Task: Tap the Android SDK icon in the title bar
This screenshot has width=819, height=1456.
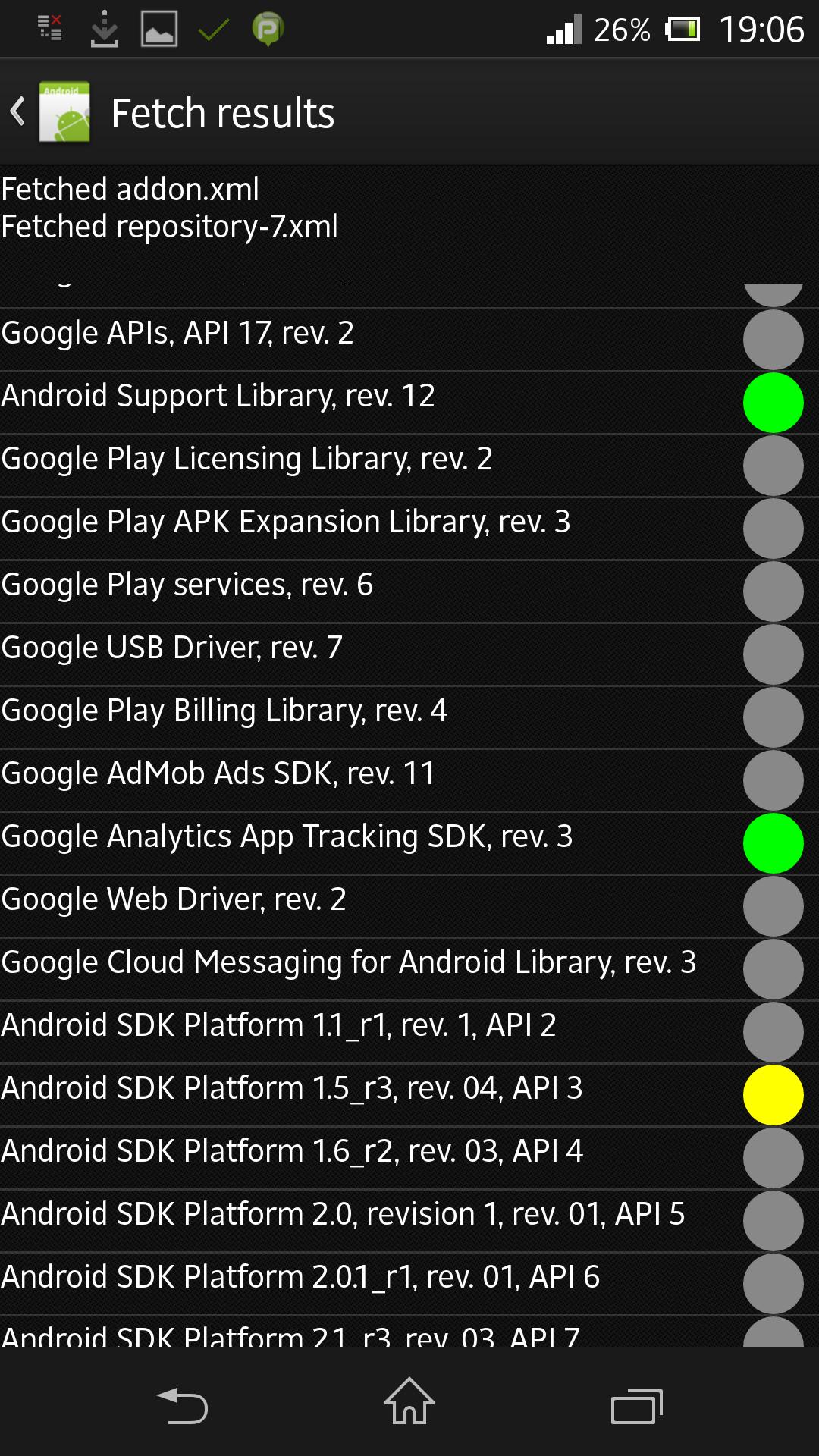Action: 64,112
